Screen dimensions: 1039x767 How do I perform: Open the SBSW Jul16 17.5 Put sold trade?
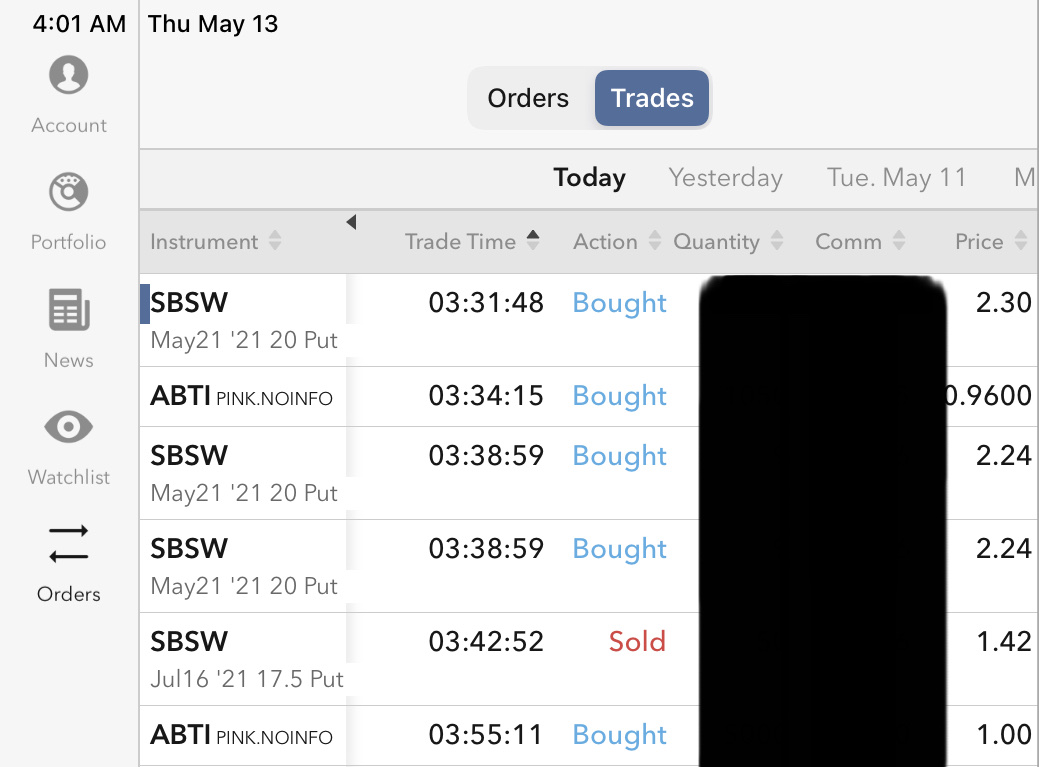420,659
